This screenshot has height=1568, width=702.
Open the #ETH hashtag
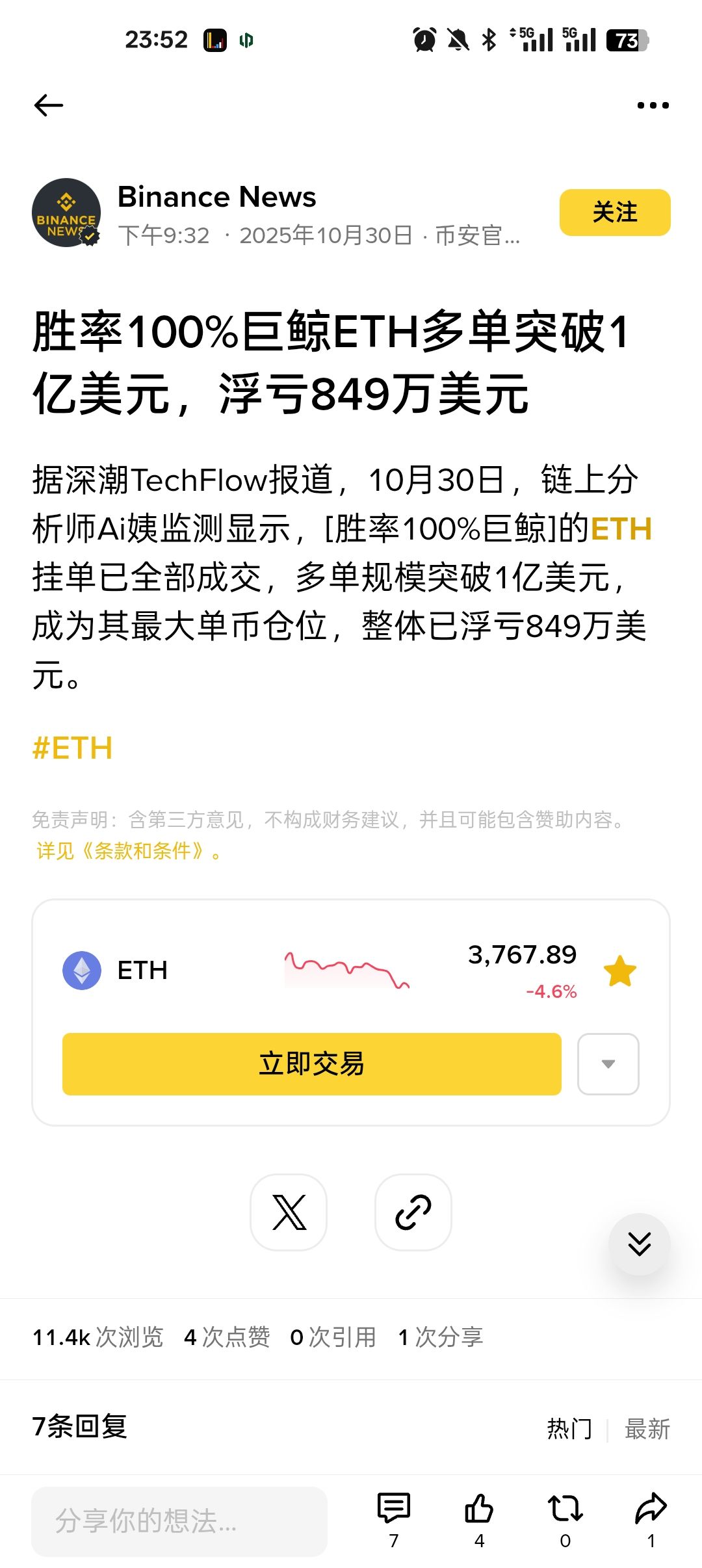[x=72, y=748]
